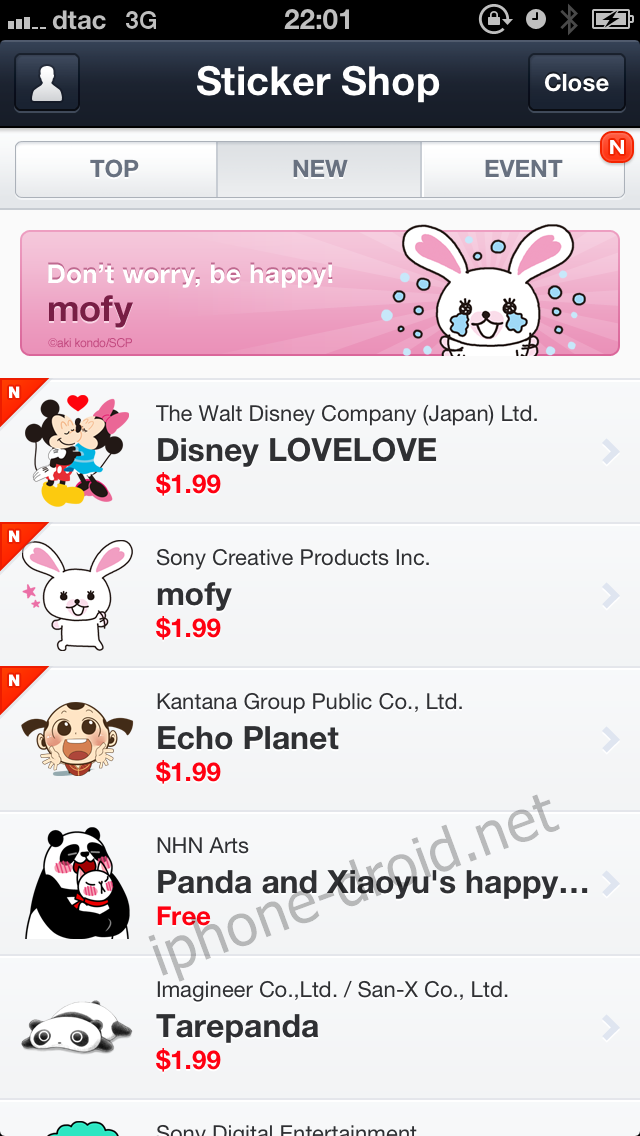View the mofy sticker pack by Sony Creative
The height and width of the screenshot is (1136, 640).
point(320,595)
